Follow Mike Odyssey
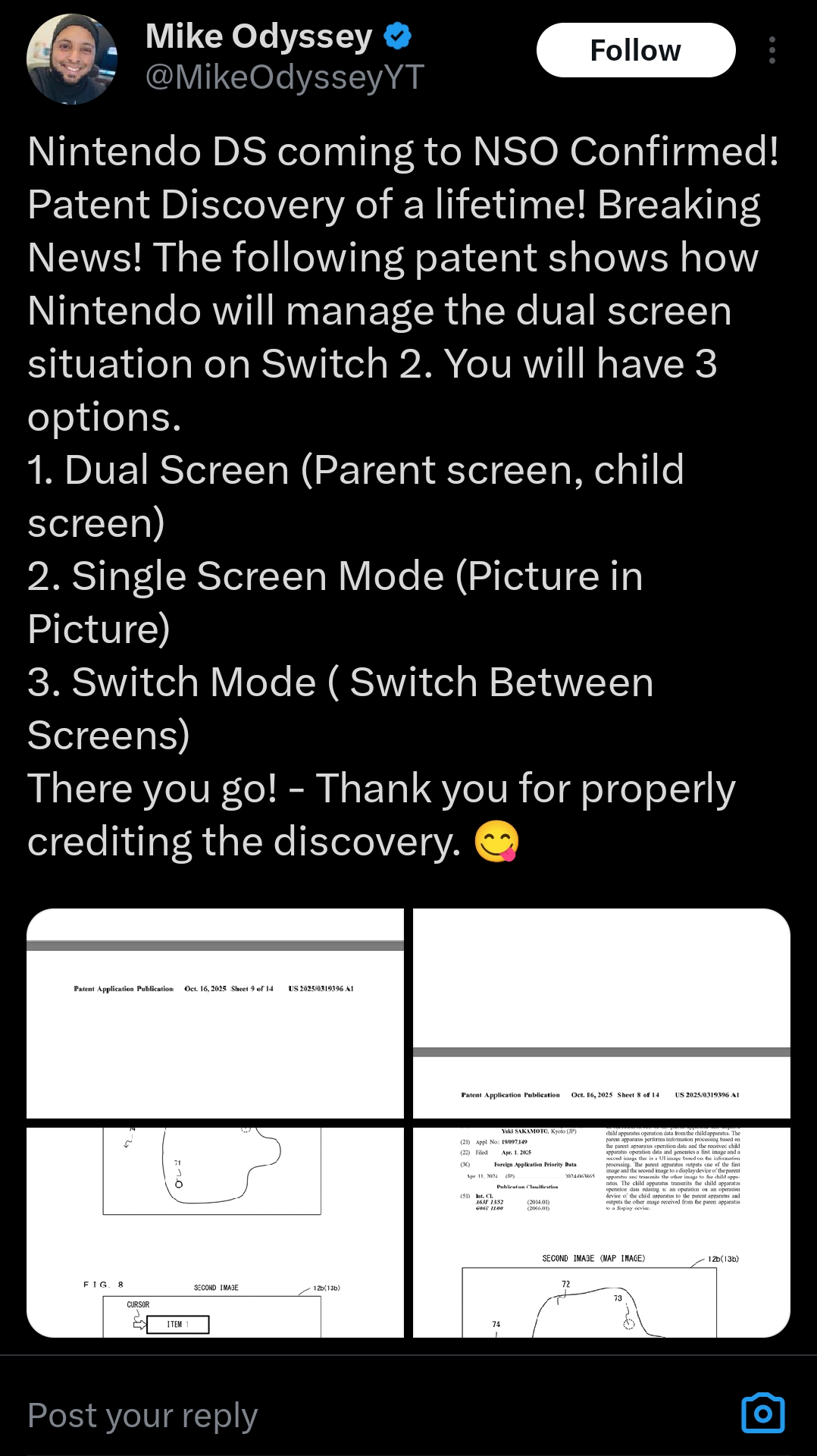 point(635,50)
